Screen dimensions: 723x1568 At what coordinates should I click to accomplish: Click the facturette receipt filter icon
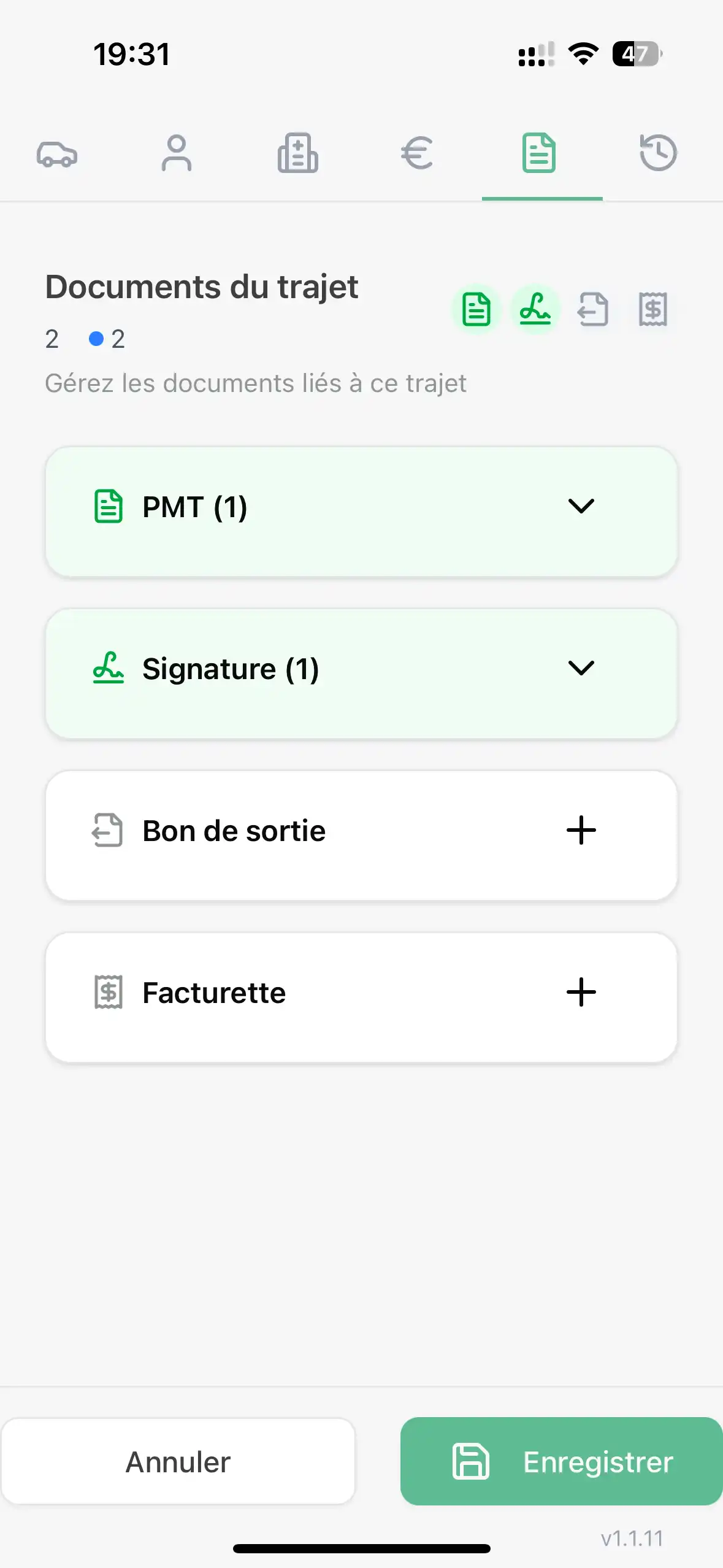pyautogui.click(x=653, y=310)
